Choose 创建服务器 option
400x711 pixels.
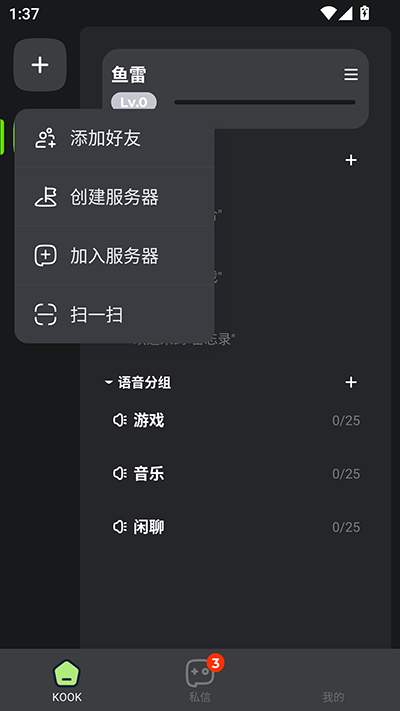click(114, 197)
